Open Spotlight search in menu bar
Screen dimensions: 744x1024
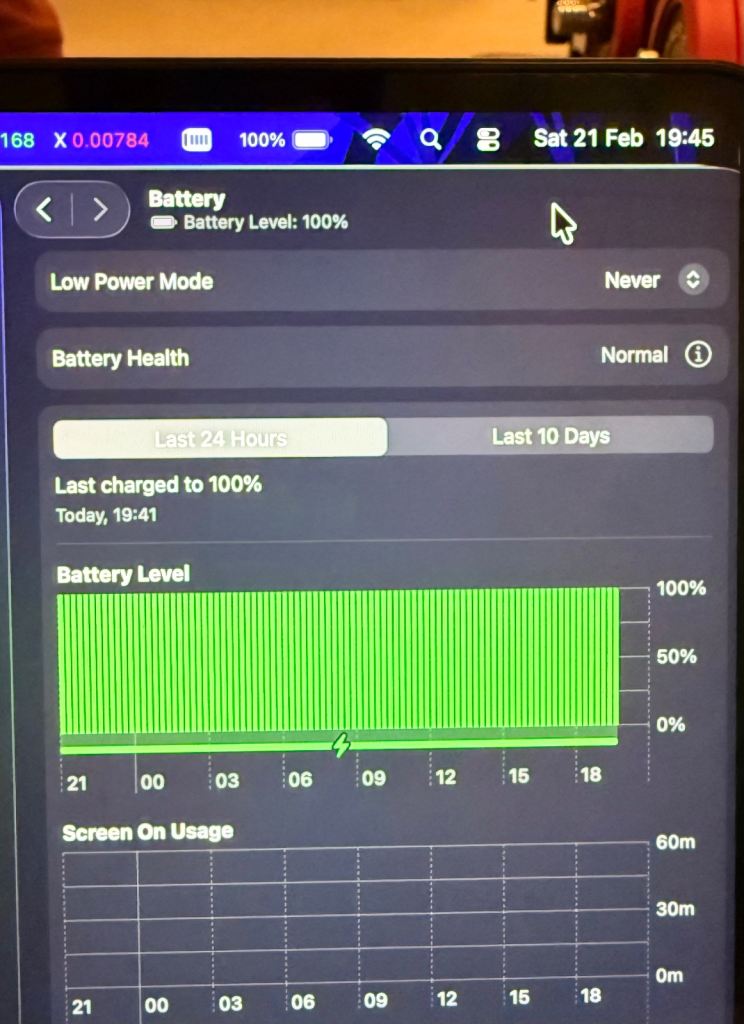pyautogui.click(x=430, y=139)
